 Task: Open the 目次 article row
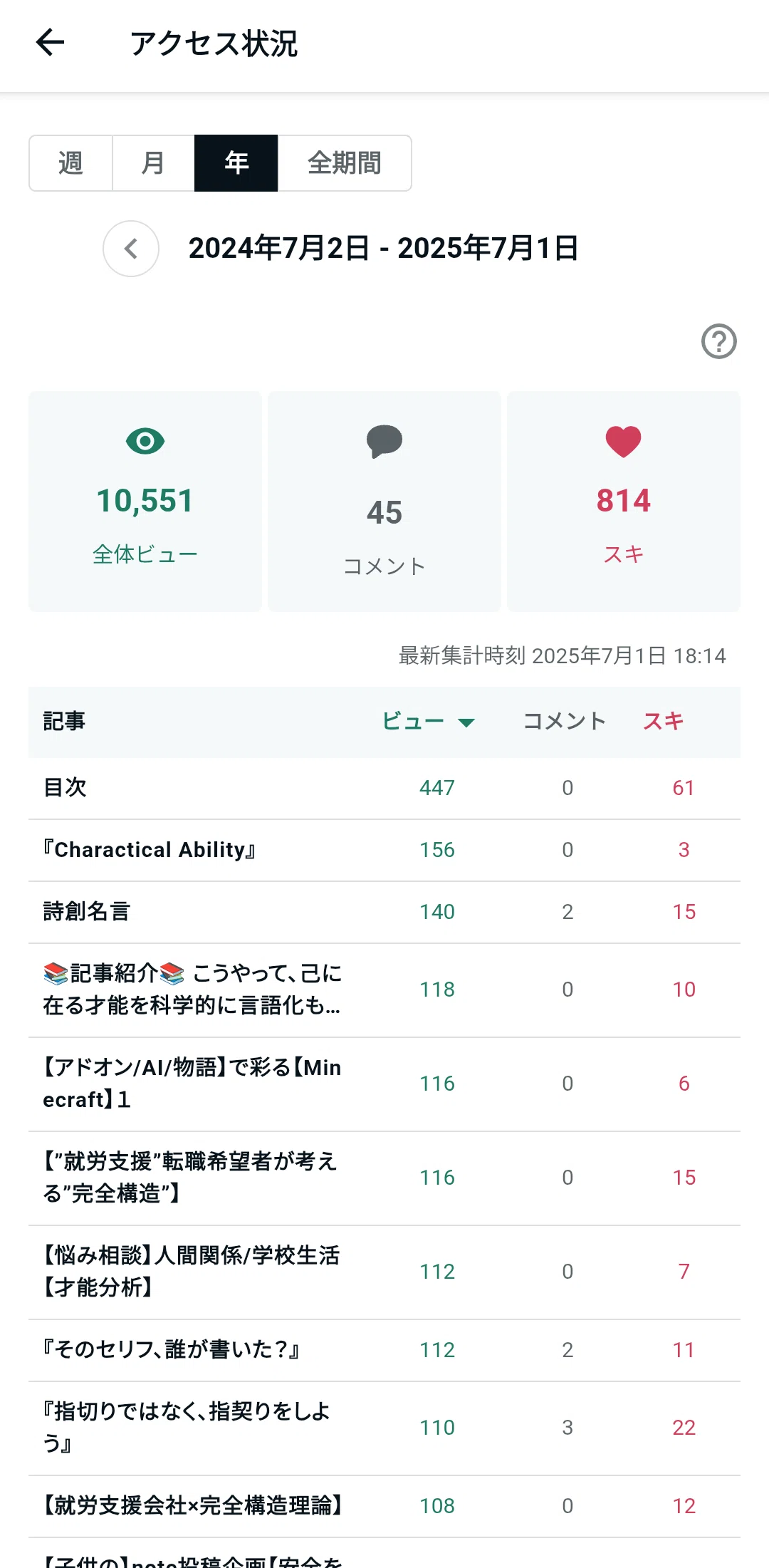pyautogui.click(x=384, y=788)
